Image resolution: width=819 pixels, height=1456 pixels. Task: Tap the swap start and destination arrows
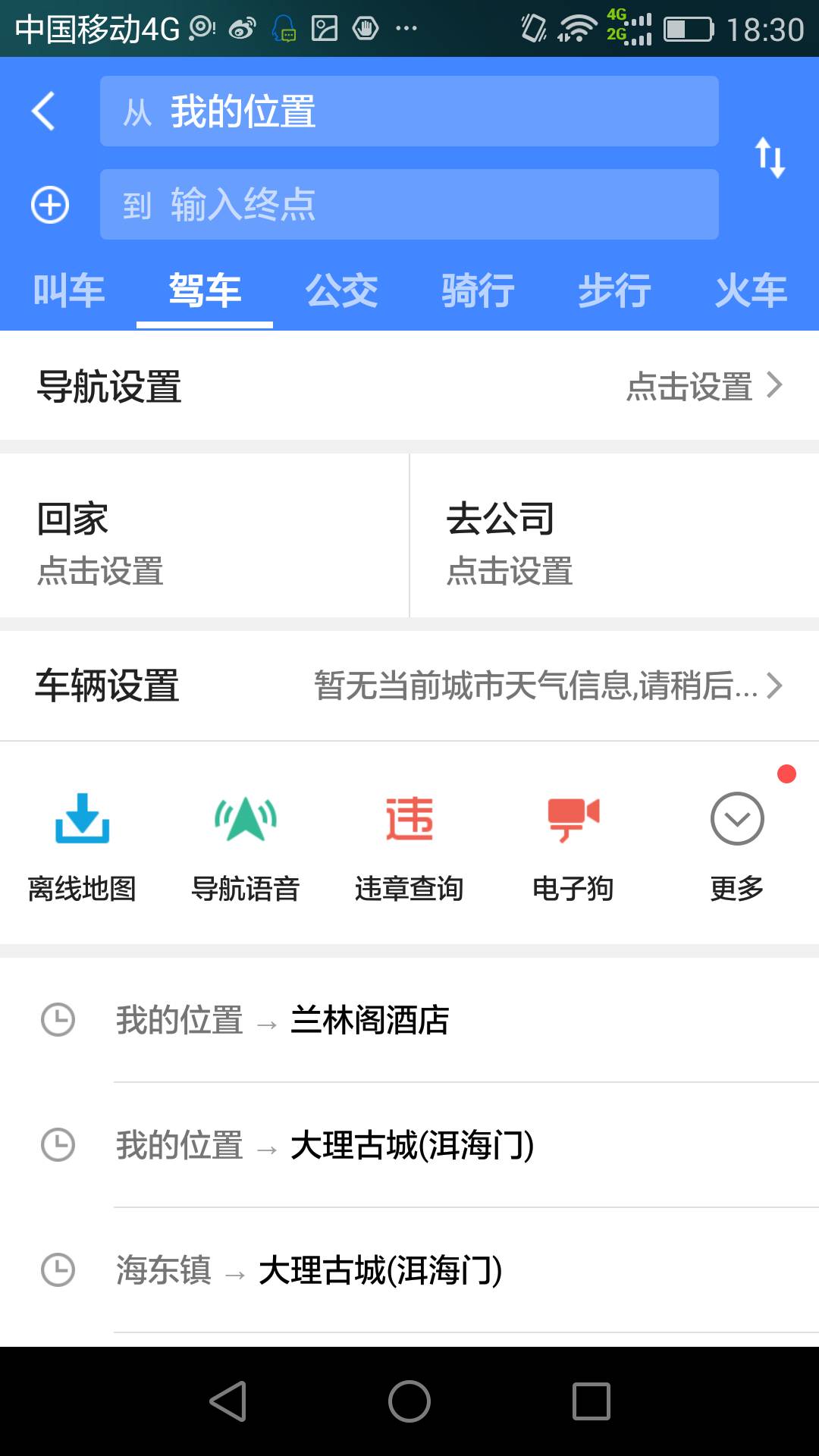(x=771, y=157)
